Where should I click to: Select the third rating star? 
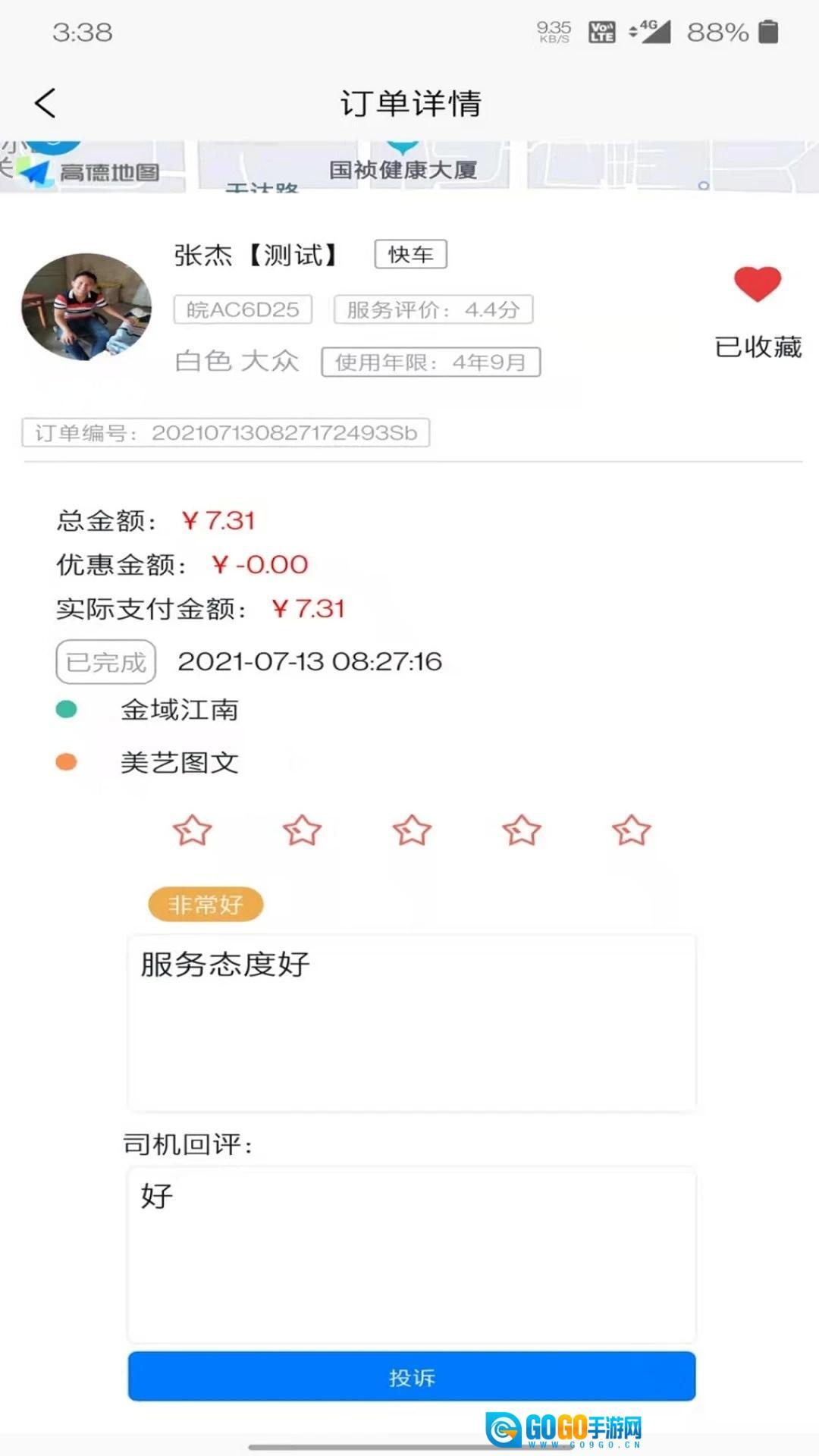point(412,830)
